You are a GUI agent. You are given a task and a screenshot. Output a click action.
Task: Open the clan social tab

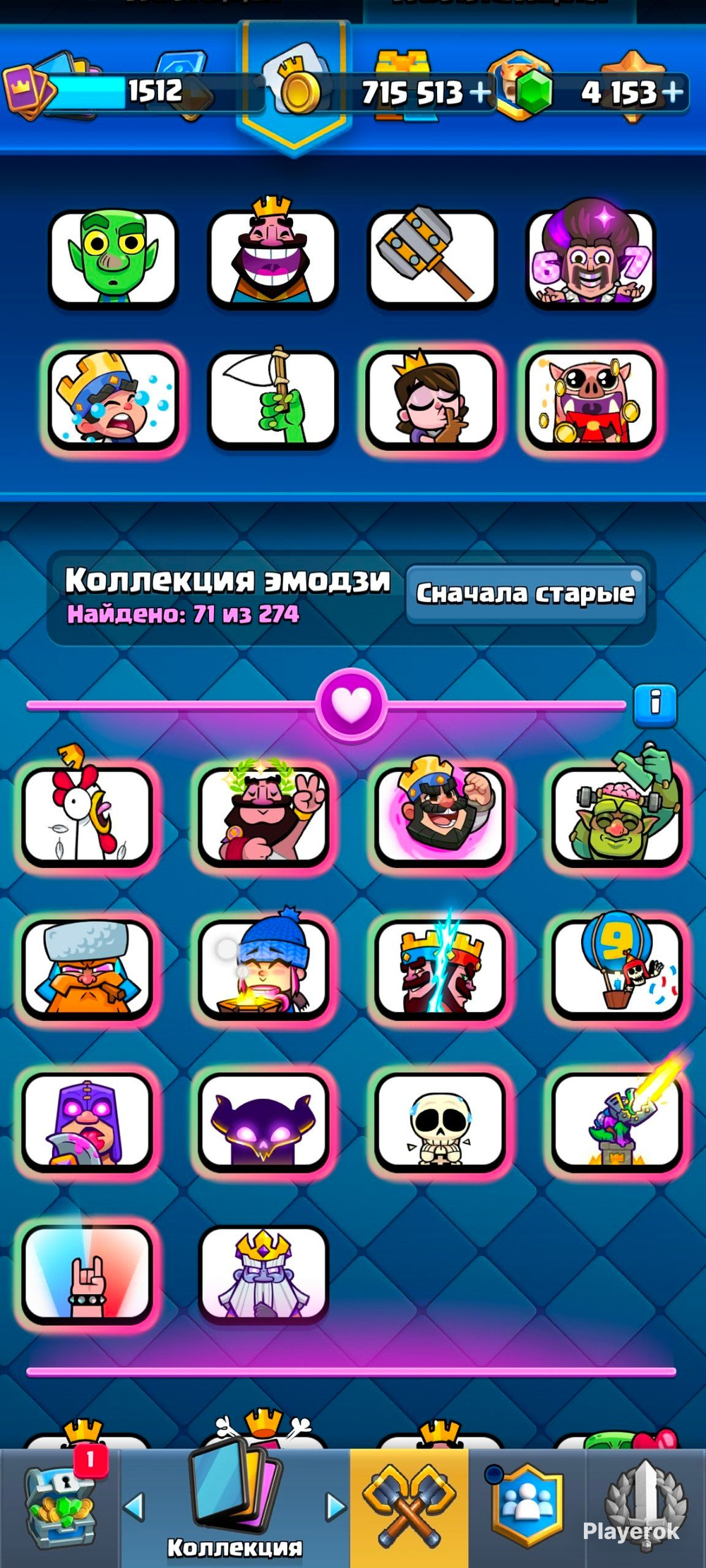click(527, 1507)
